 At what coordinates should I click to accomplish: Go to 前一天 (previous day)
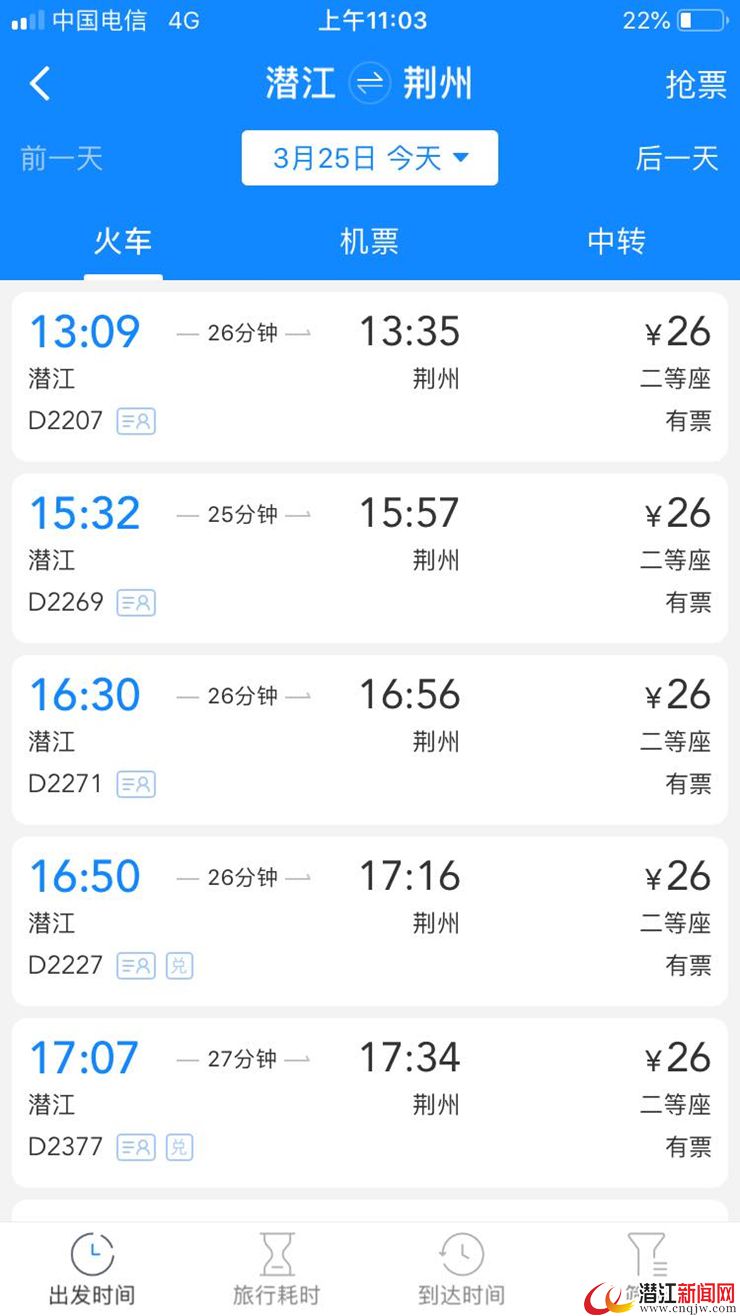click(x=62, y=158)
